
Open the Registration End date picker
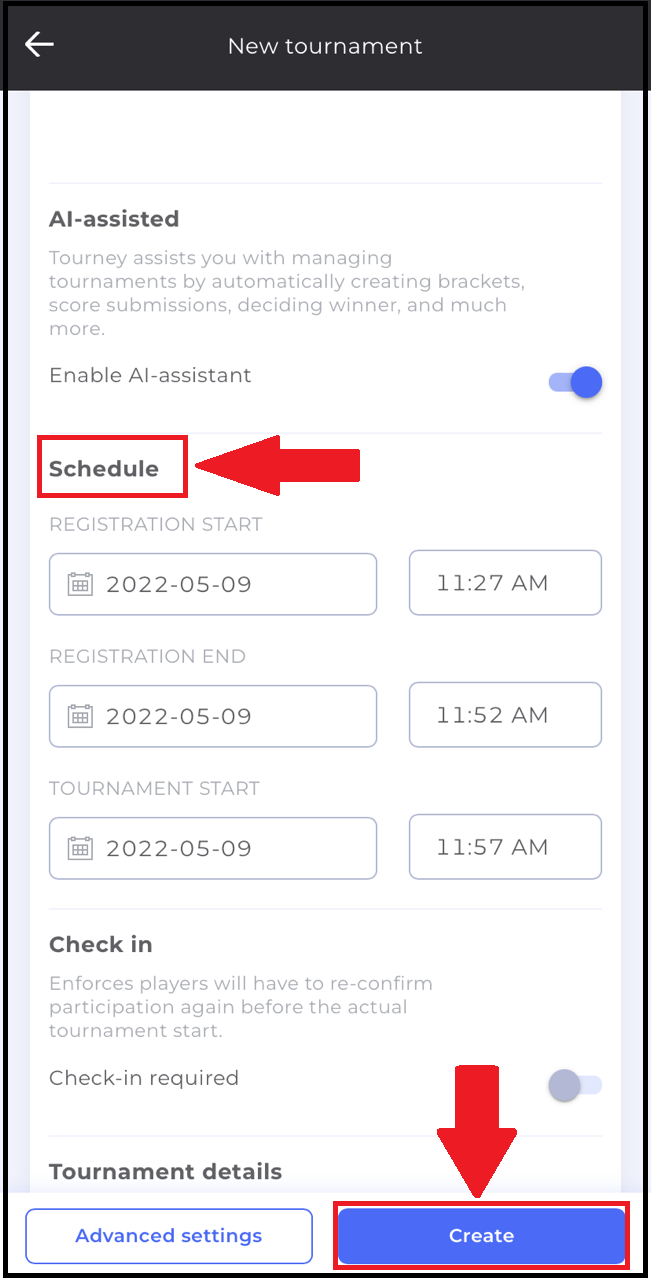pos(213,716)
